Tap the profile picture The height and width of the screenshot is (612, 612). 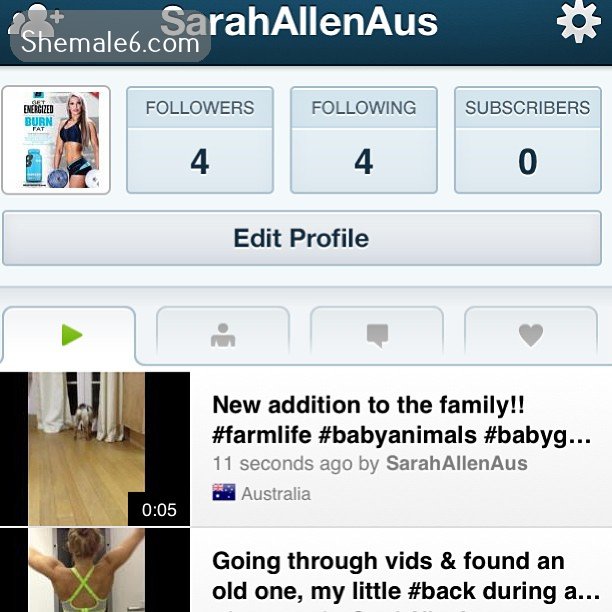coord(56,140)
